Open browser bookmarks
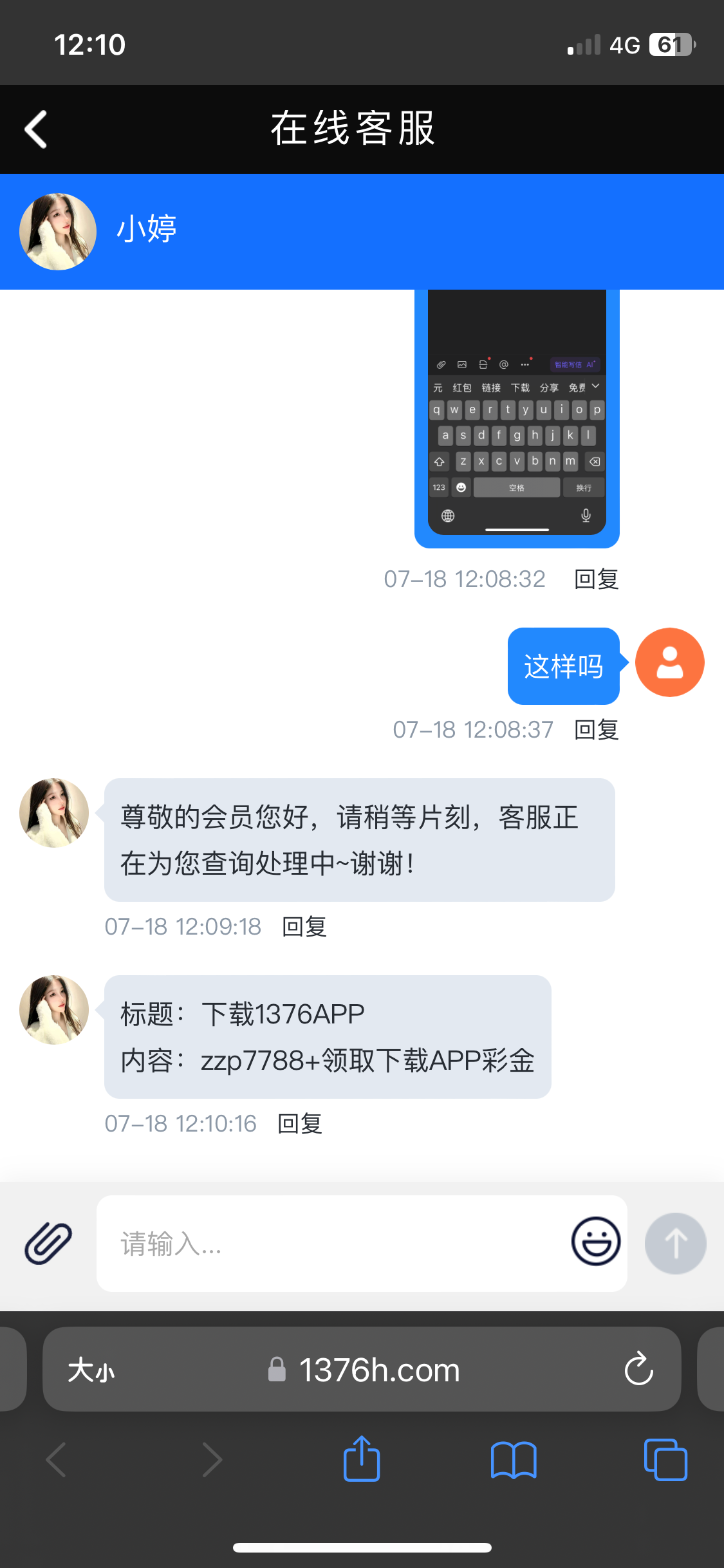 coord(513,1459)
